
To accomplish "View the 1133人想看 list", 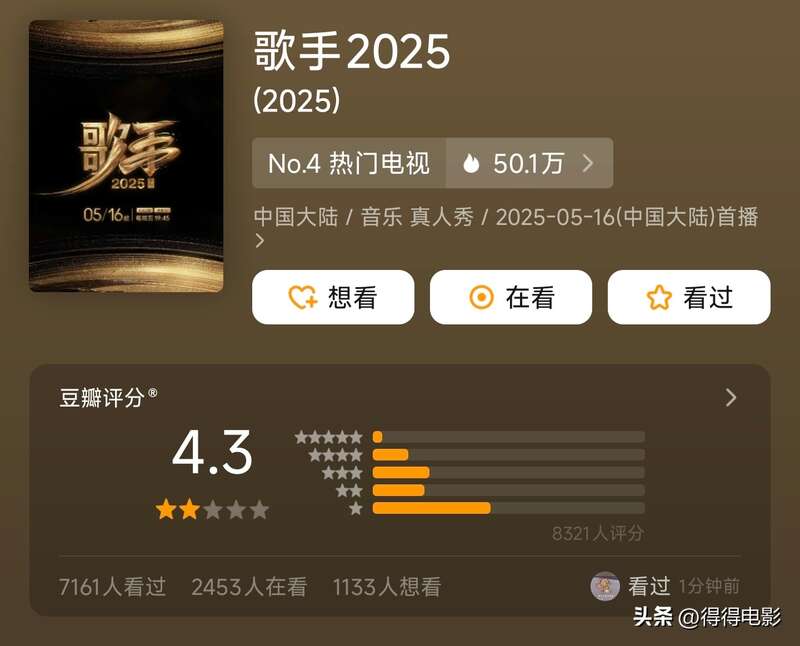I will coord(387,587).
